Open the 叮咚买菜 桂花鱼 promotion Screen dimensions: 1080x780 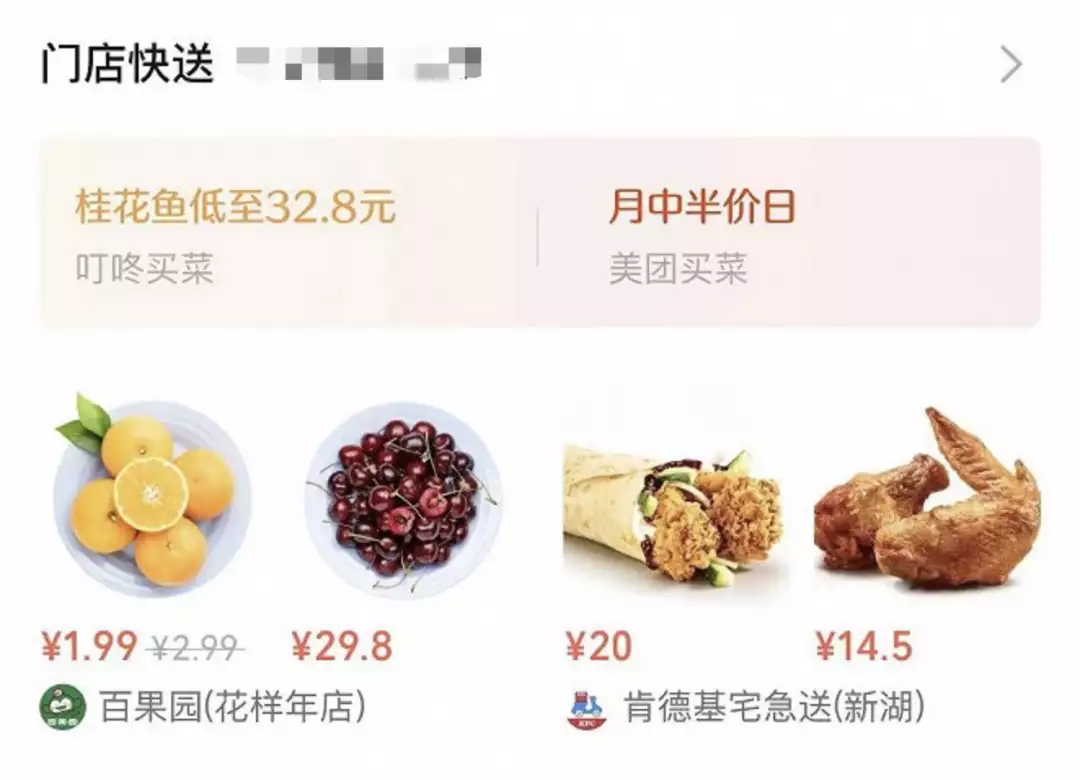pyautogui.click(x=236, y=234)
